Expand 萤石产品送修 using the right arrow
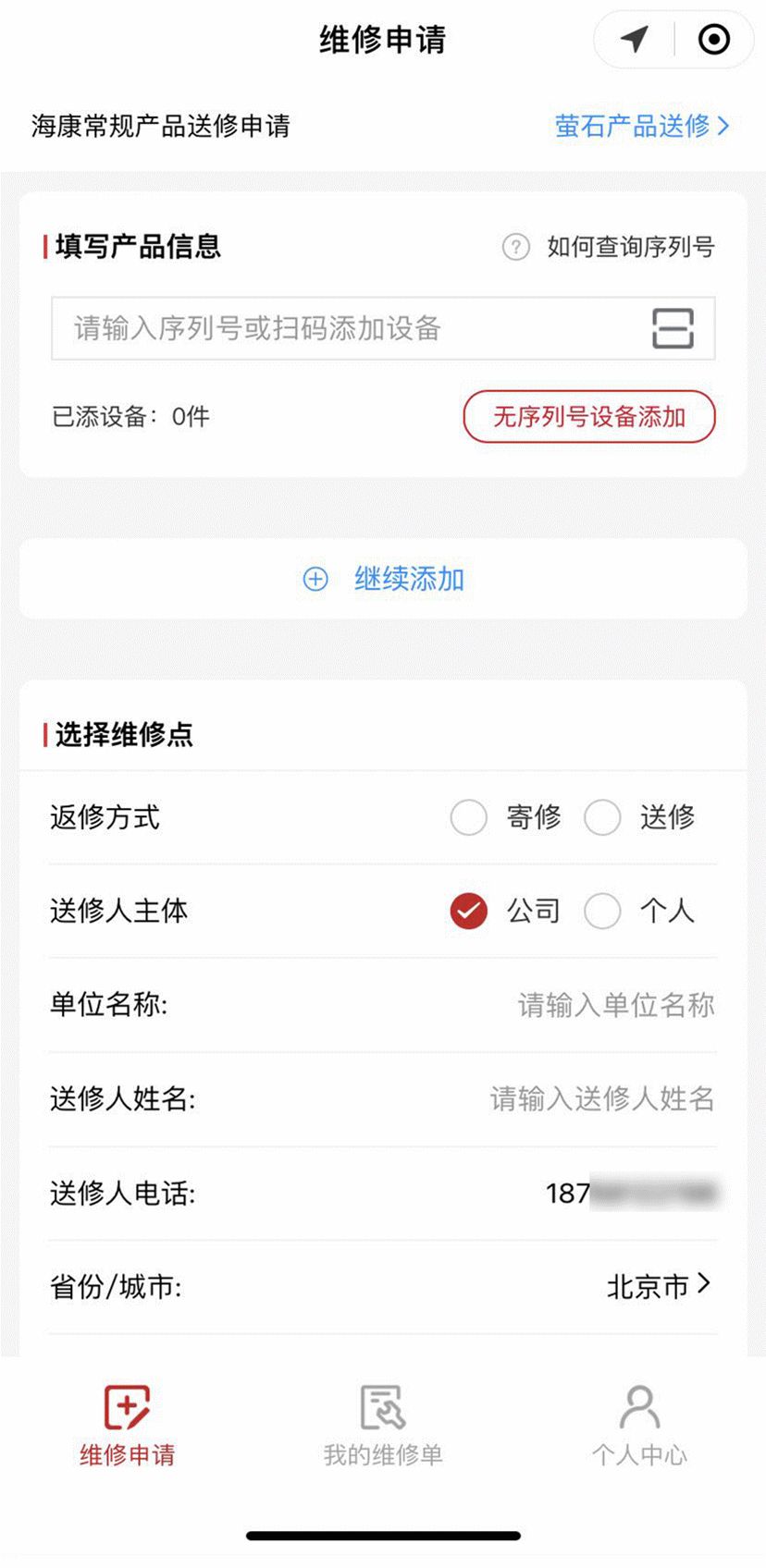The image size is (766, 1568). tap(720, 127)
